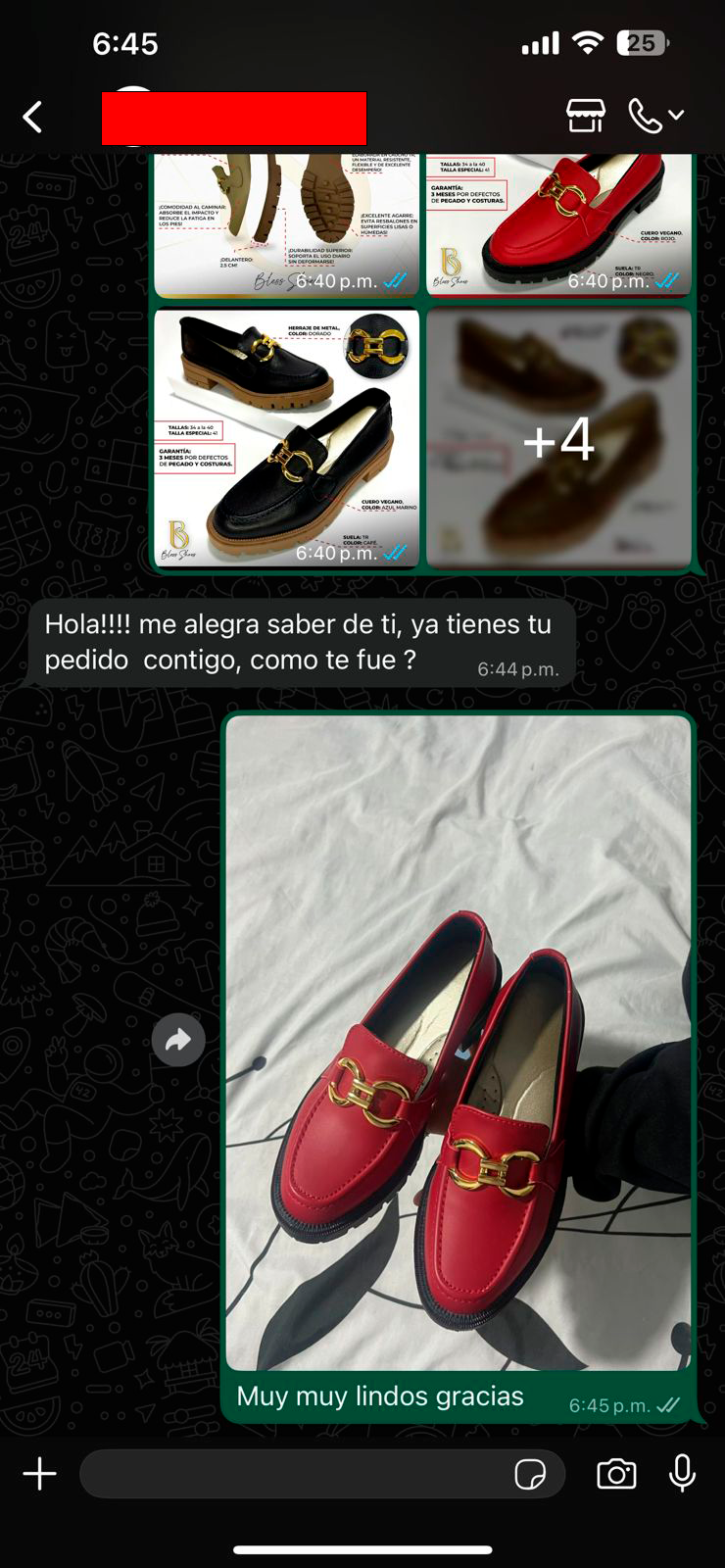View the red loafer catalog image
Image resolution: width=725 pixels, height=1568 pixels.
pos(558,224)
